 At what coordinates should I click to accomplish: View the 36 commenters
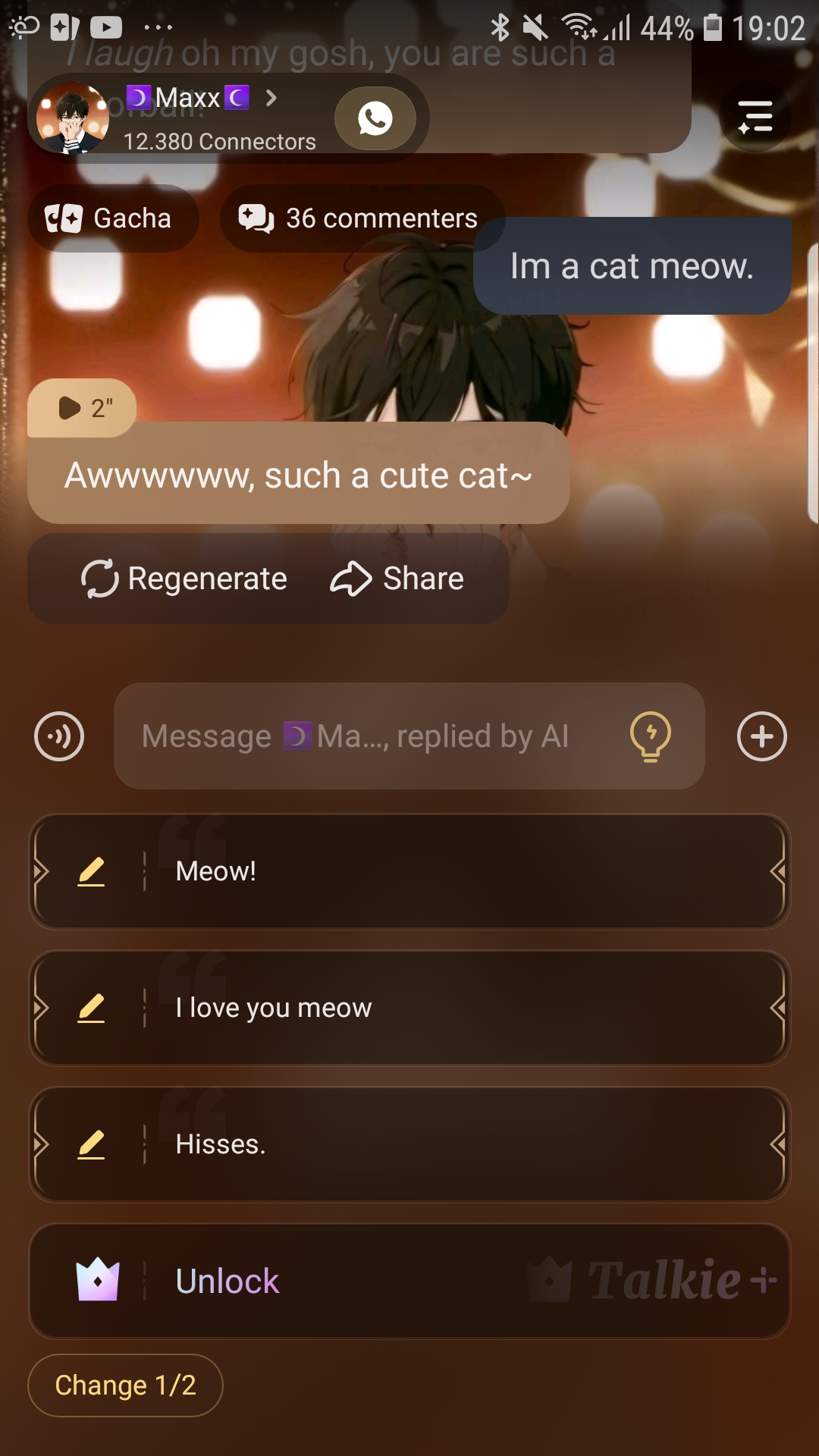[x=361, y=218]
